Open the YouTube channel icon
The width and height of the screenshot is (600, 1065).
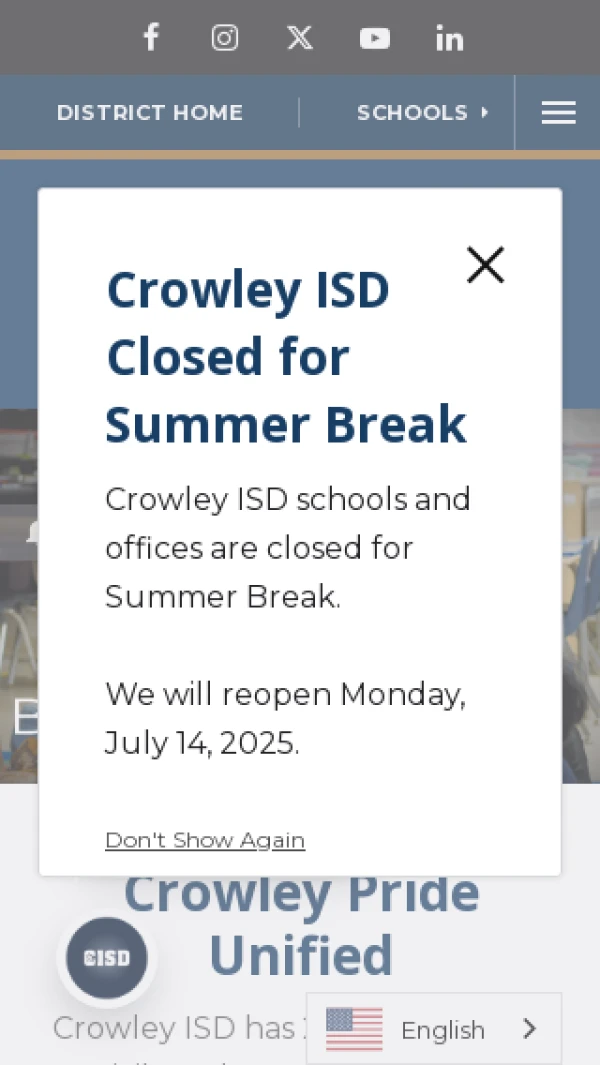(x=375, y=38)
